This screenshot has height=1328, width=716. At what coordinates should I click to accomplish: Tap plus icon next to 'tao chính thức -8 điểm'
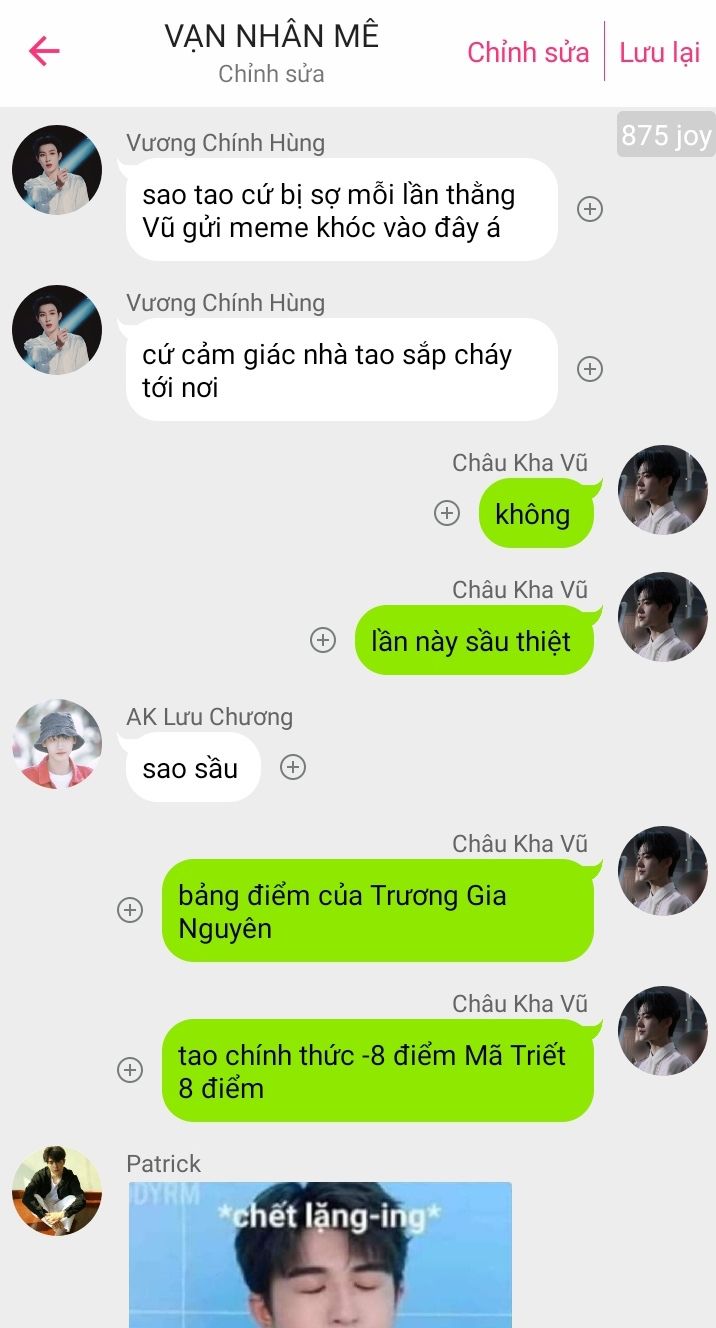click(130, 1070)
